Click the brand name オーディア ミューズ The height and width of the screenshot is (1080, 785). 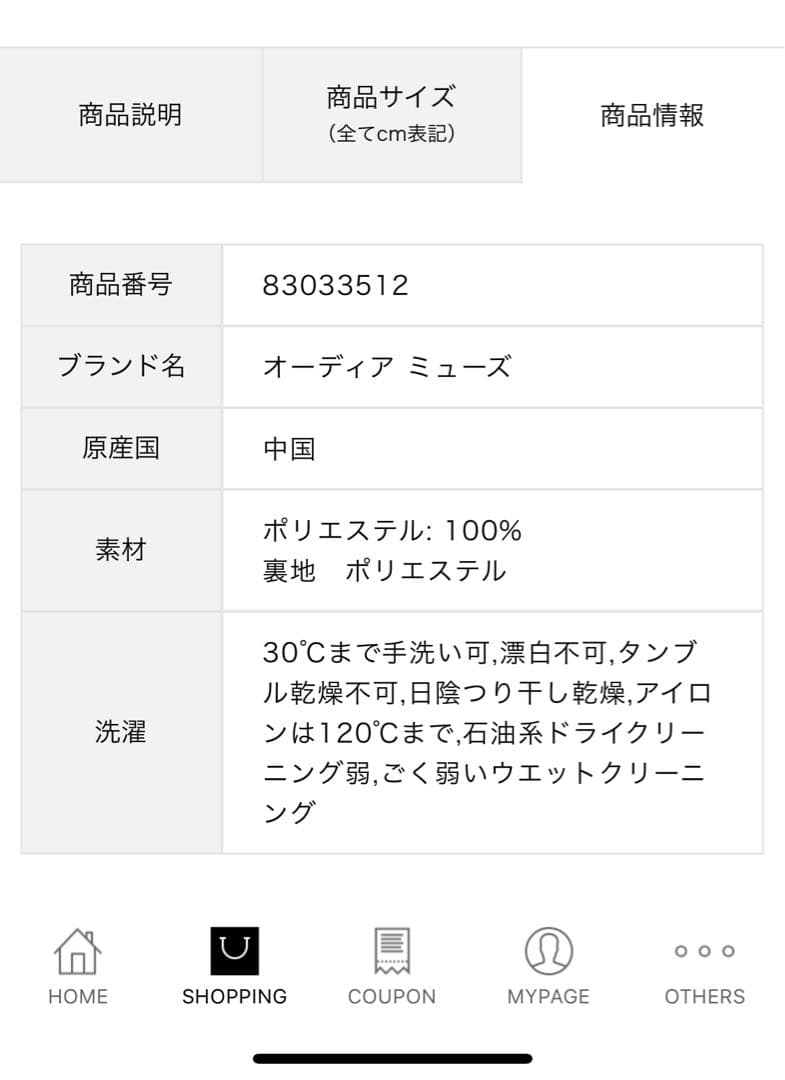coord(385,366)
